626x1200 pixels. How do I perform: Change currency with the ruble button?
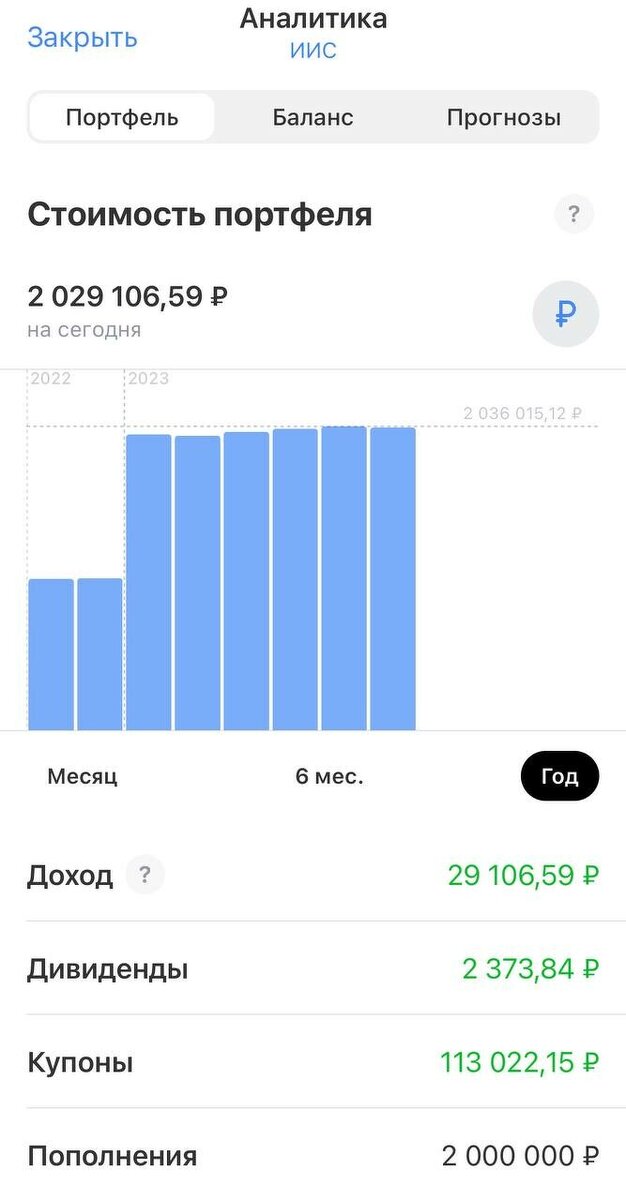(565, 314)
